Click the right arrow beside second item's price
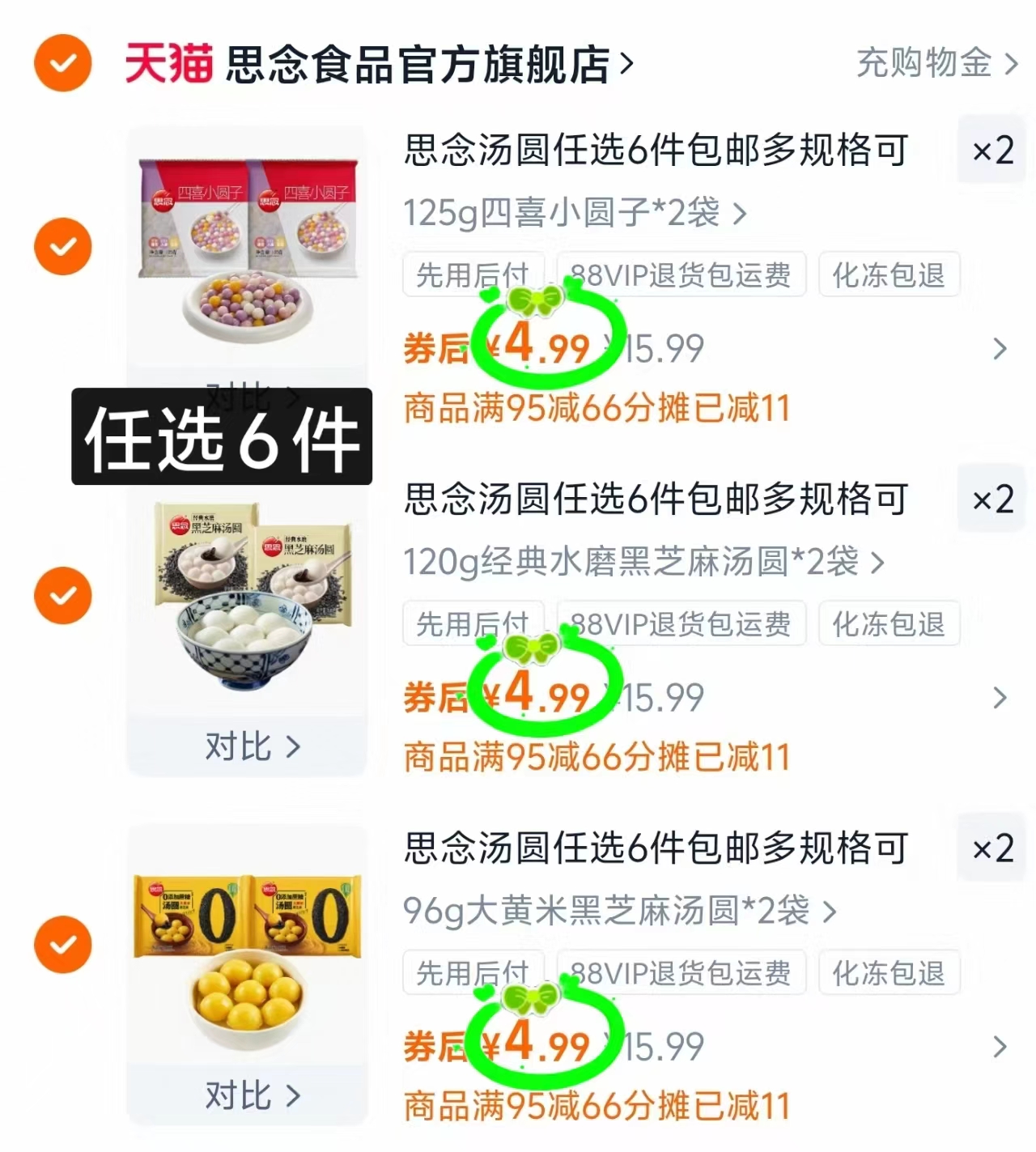Image resolution: width=1036 pixels, height=1152 pixels. (1000, 698)
